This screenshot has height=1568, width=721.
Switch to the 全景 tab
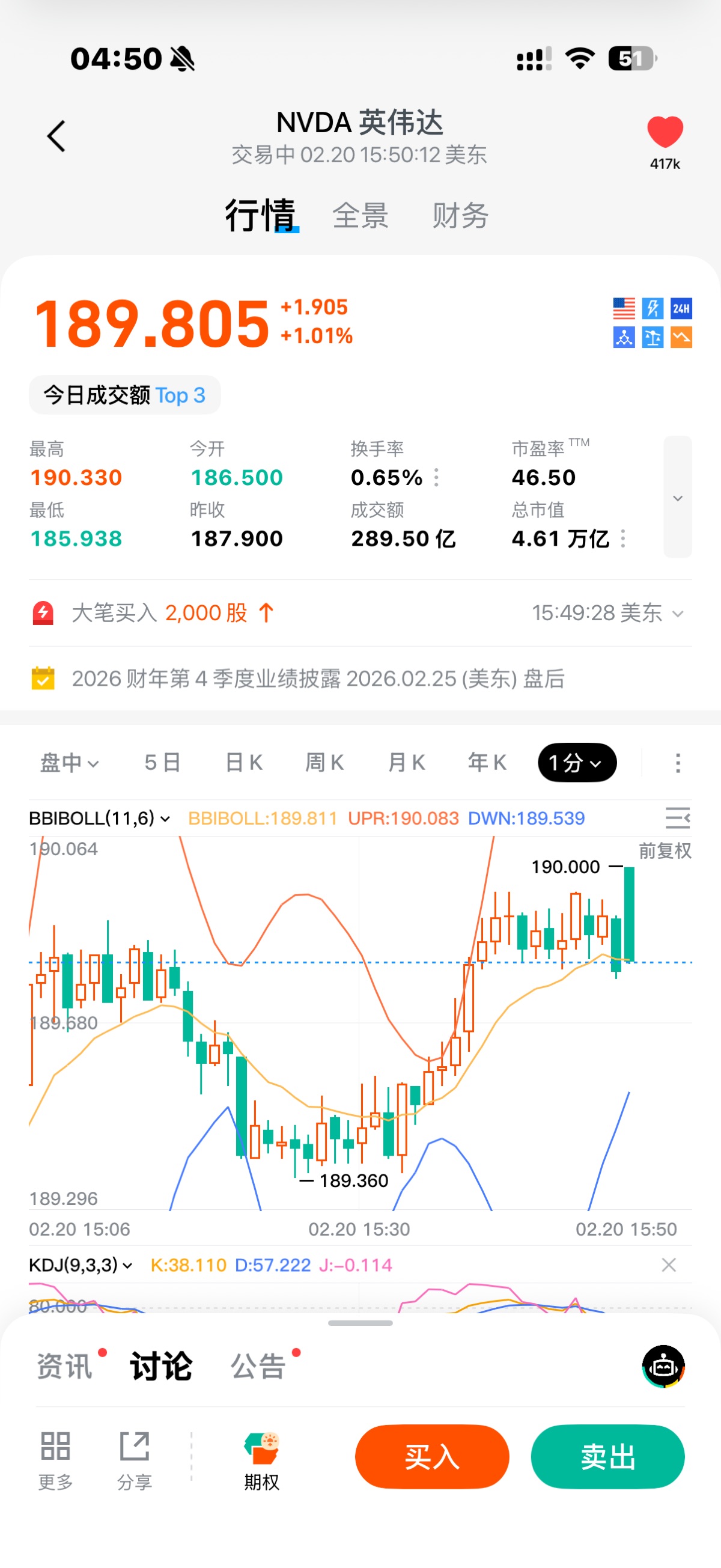[360, 216]
